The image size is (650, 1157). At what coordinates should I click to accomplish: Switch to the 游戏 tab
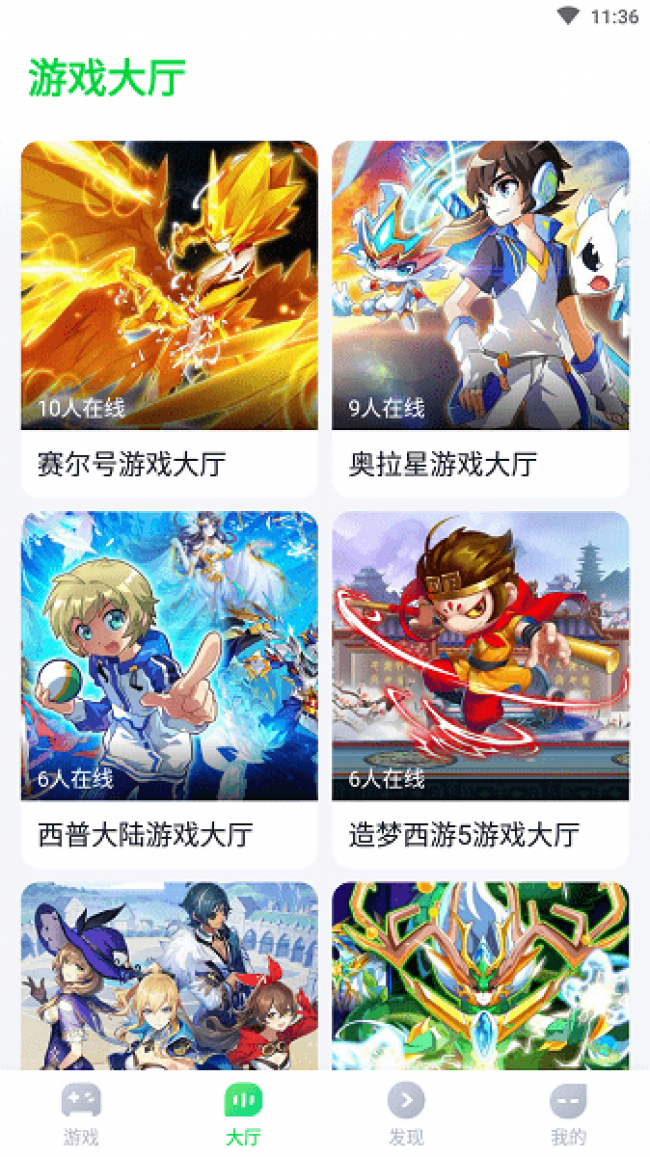[81, 1114]
